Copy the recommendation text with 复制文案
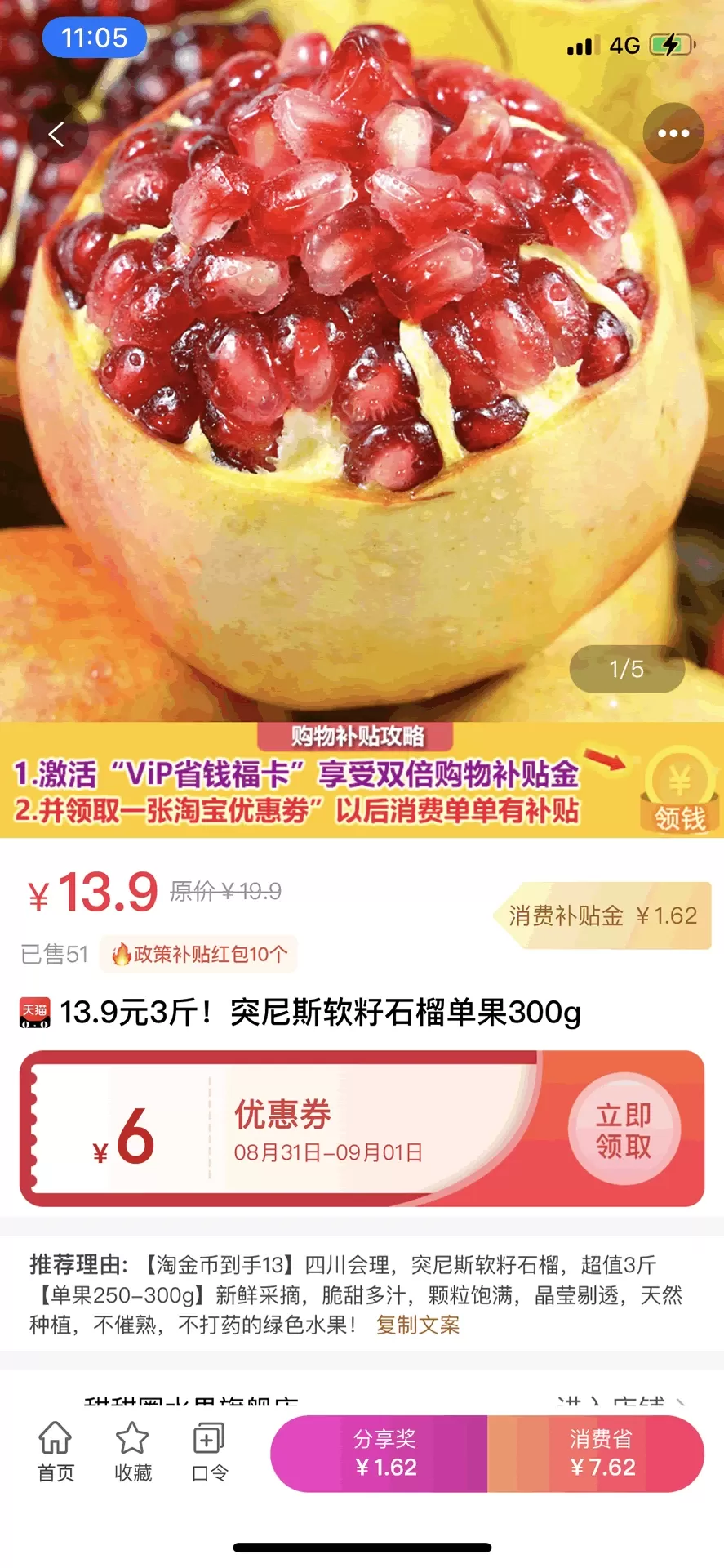724x1568 pixels. 418,1325
